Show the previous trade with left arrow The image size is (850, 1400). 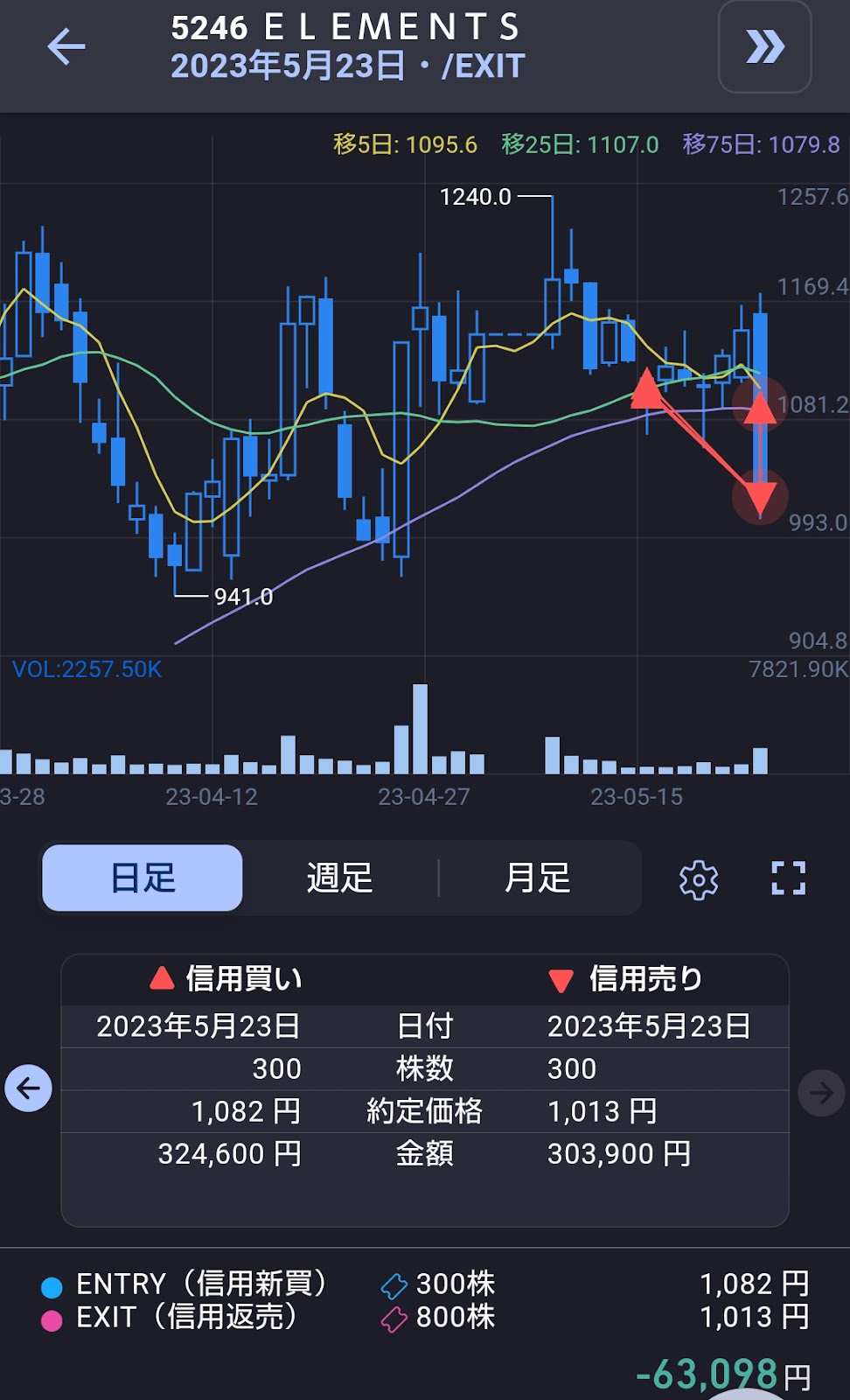click(x=28, y=1088)
